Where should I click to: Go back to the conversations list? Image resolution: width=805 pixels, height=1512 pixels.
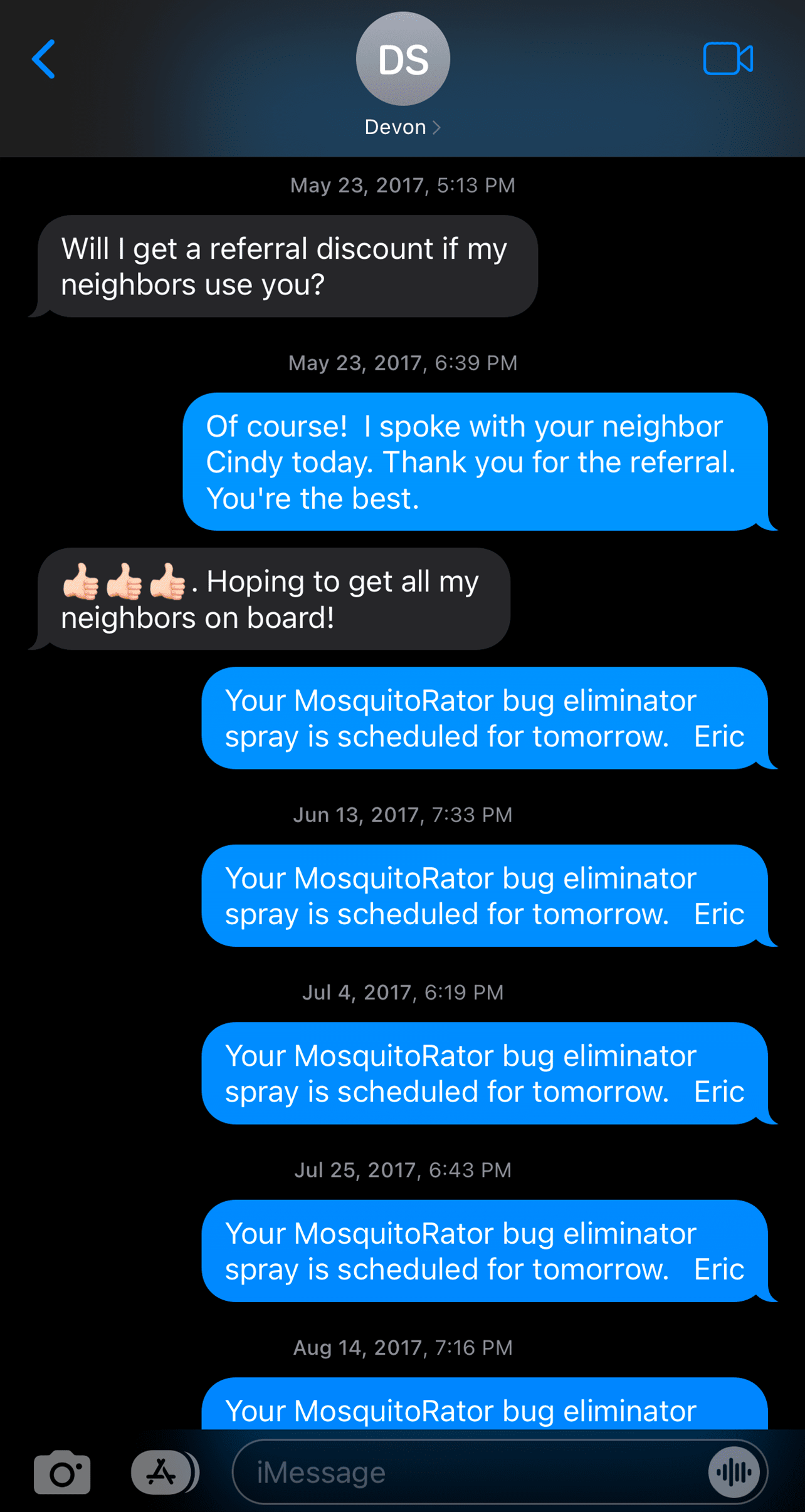(x=43, y=60)
